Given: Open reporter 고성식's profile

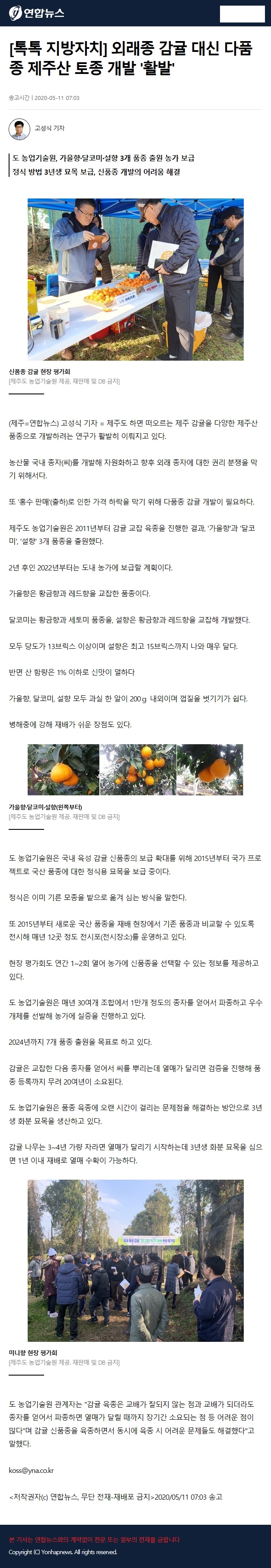Looking at the screenshot, I should pyautogui.click(x=49, y=128).
